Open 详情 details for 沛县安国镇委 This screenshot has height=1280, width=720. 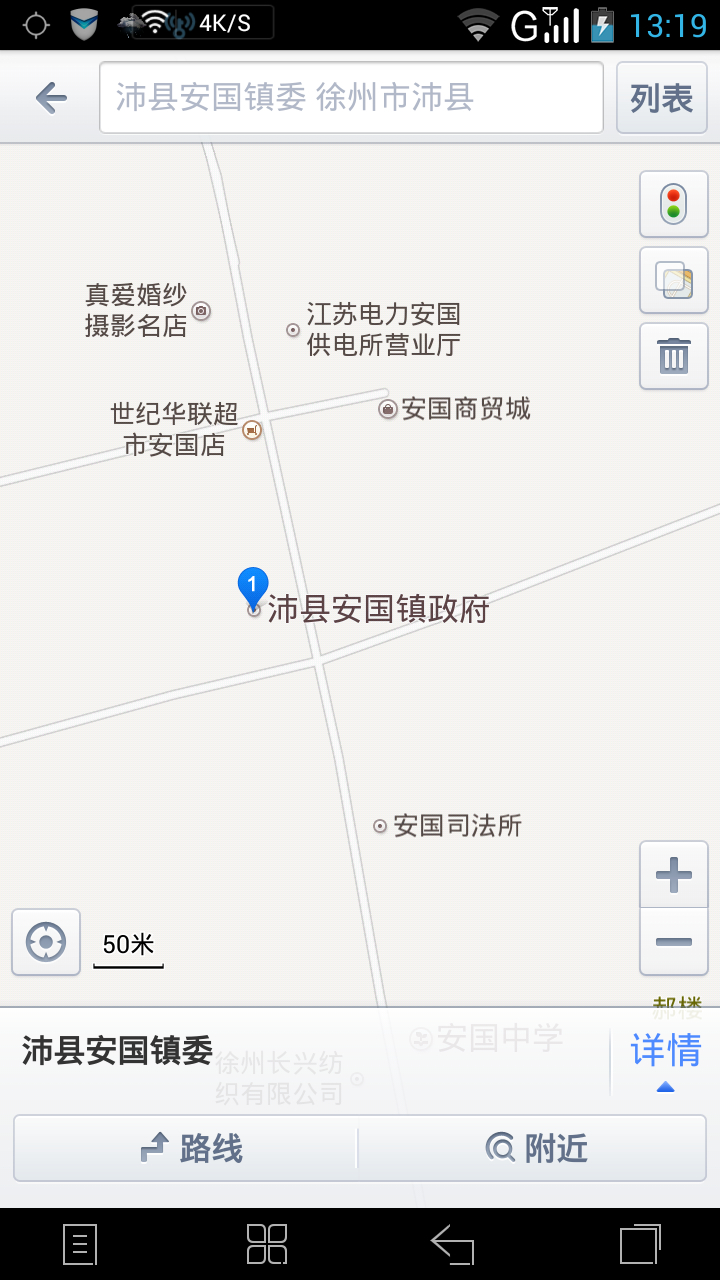tap(665, 1060)
